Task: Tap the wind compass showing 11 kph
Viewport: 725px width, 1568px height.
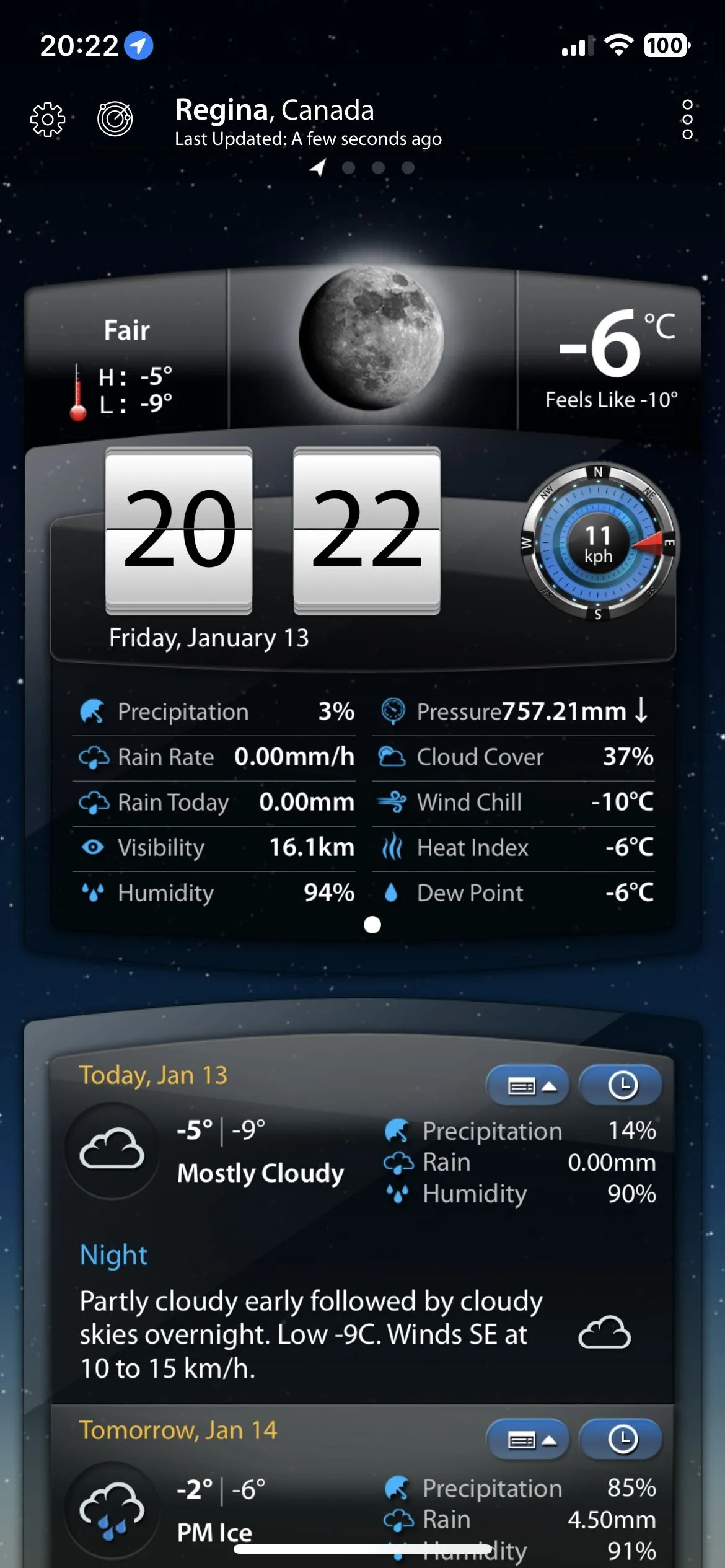Action: pos(599,543)
